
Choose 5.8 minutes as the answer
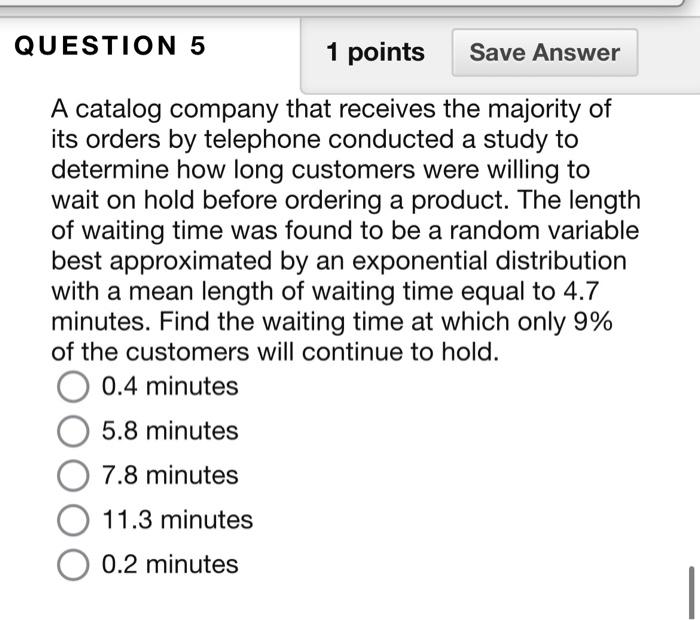click(74, 432)
